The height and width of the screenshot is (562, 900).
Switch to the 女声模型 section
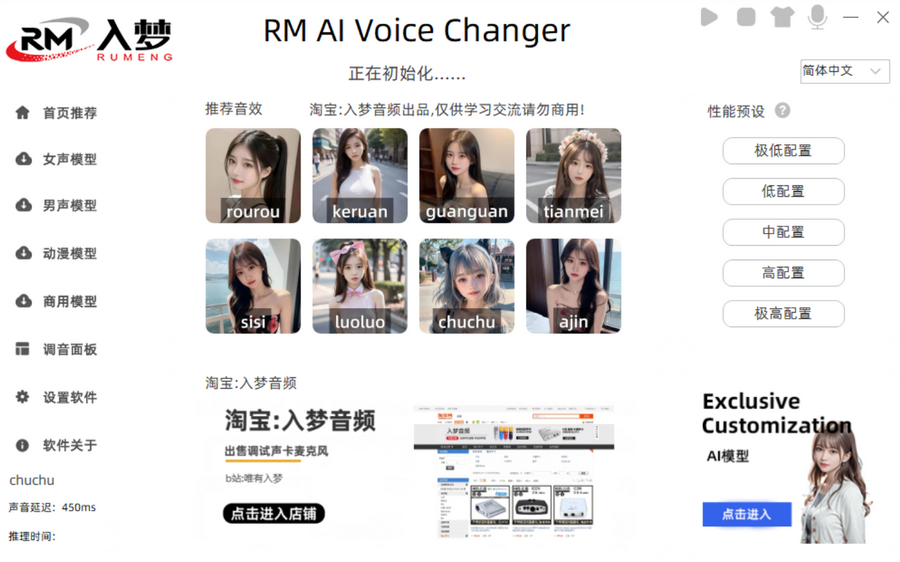69,159
